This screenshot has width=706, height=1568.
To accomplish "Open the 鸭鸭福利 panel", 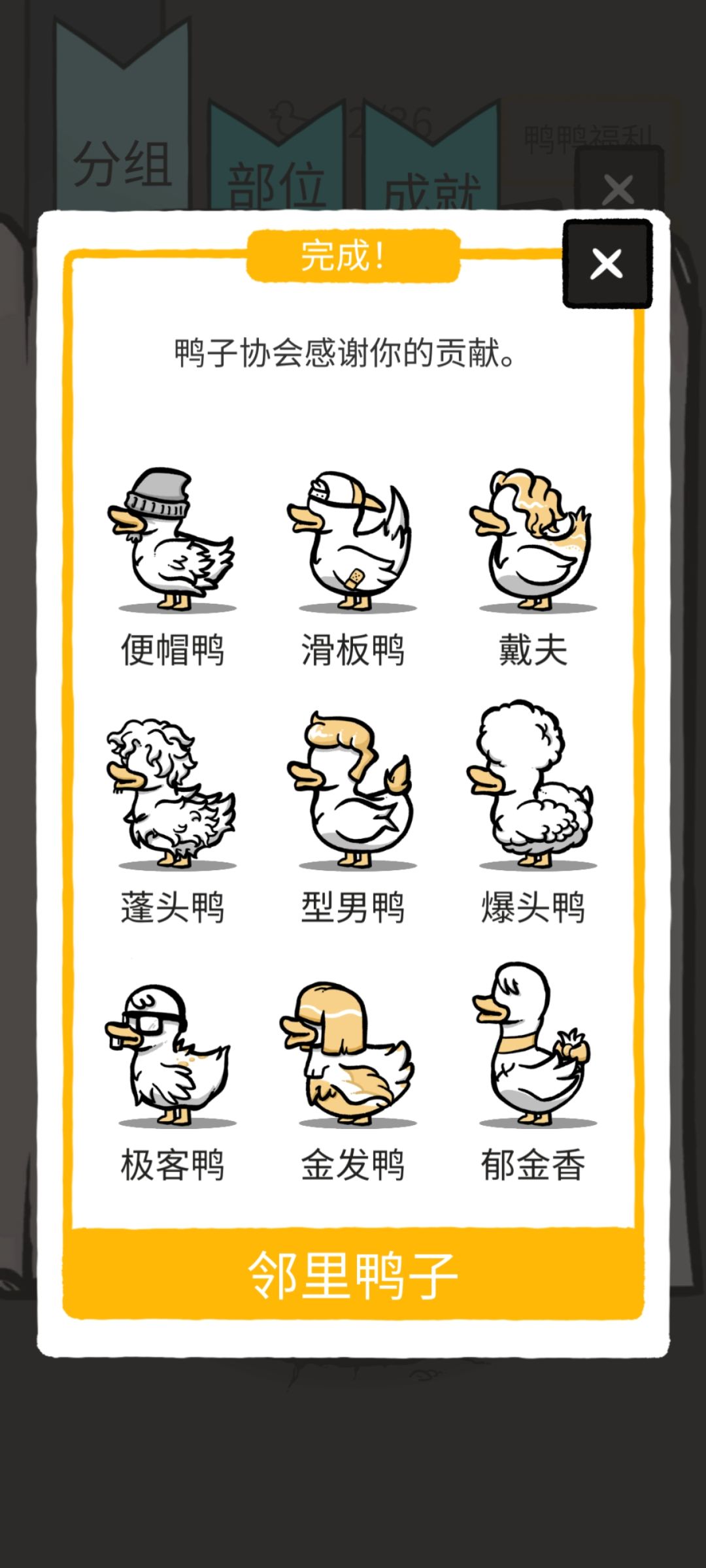I will click(x=590, y=137).
